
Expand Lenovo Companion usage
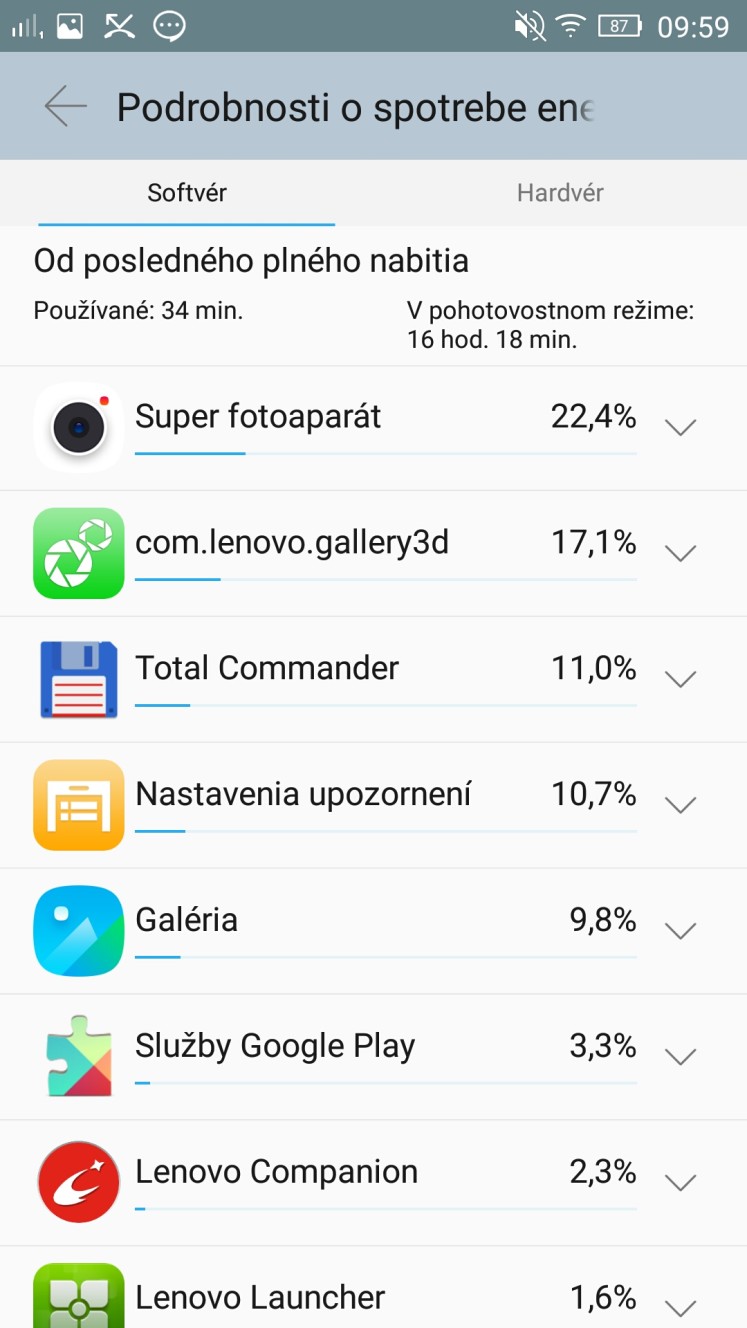click(680, 1184)
